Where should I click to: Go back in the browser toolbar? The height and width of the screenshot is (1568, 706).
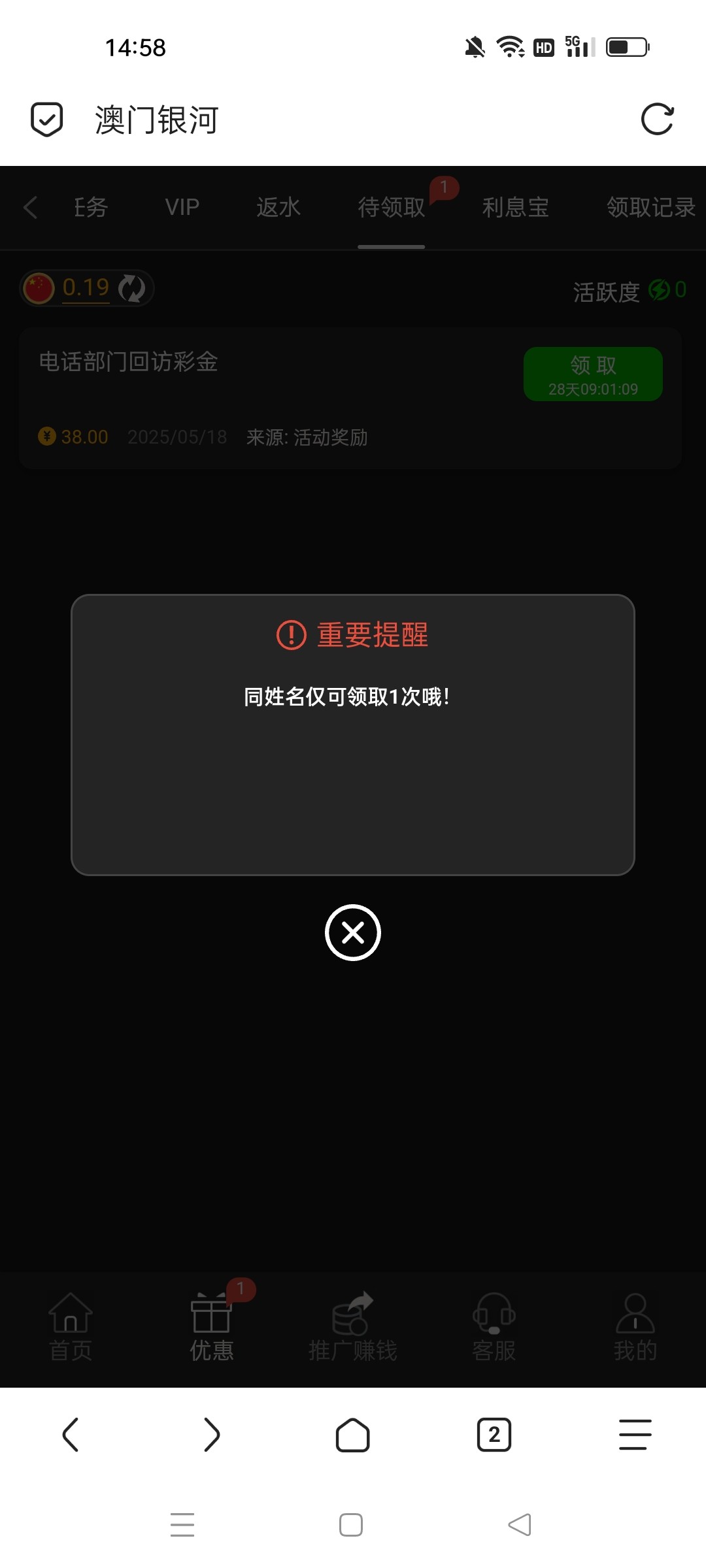[71, 1435]
